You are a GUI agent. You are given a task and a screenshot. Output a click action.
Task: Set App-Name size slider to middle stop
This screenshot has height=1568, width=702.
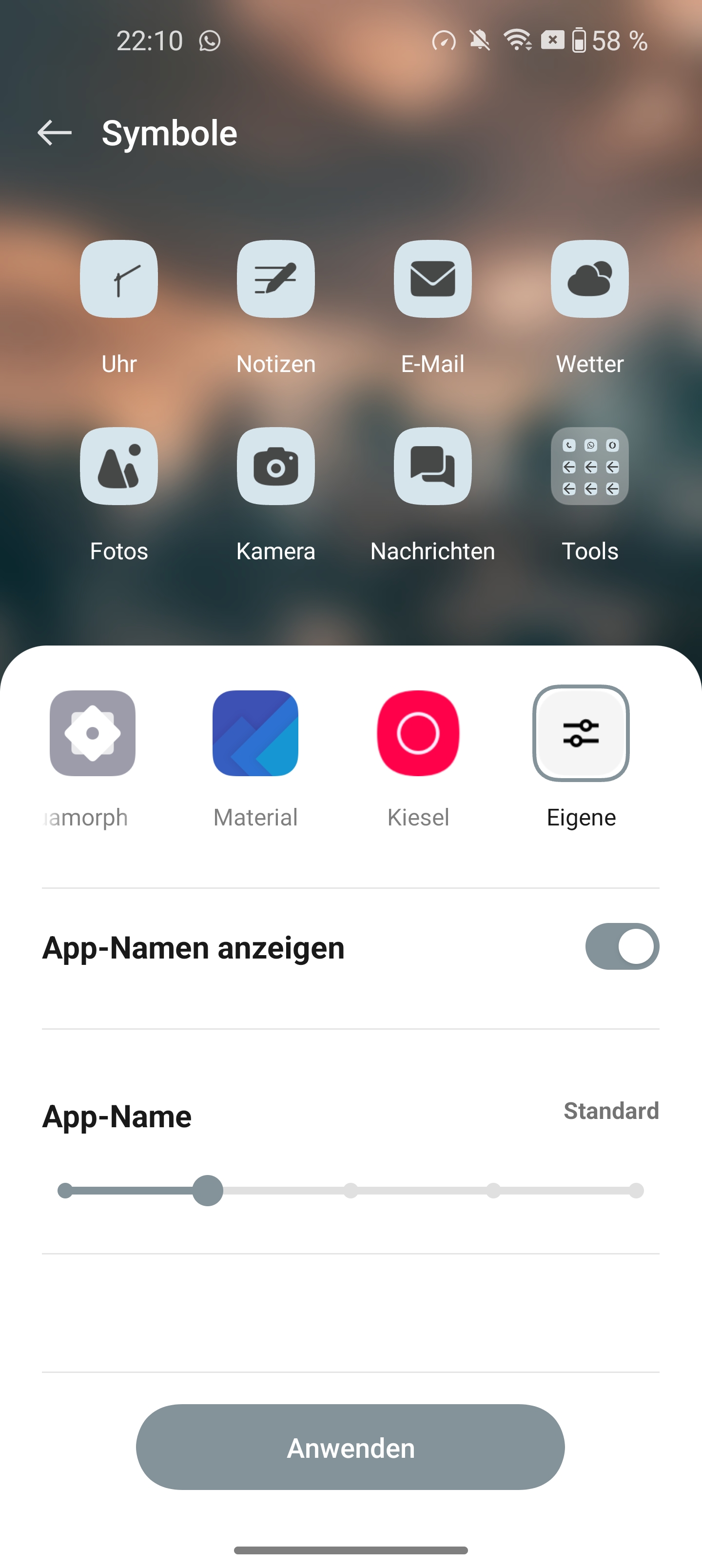(351, 1191)
